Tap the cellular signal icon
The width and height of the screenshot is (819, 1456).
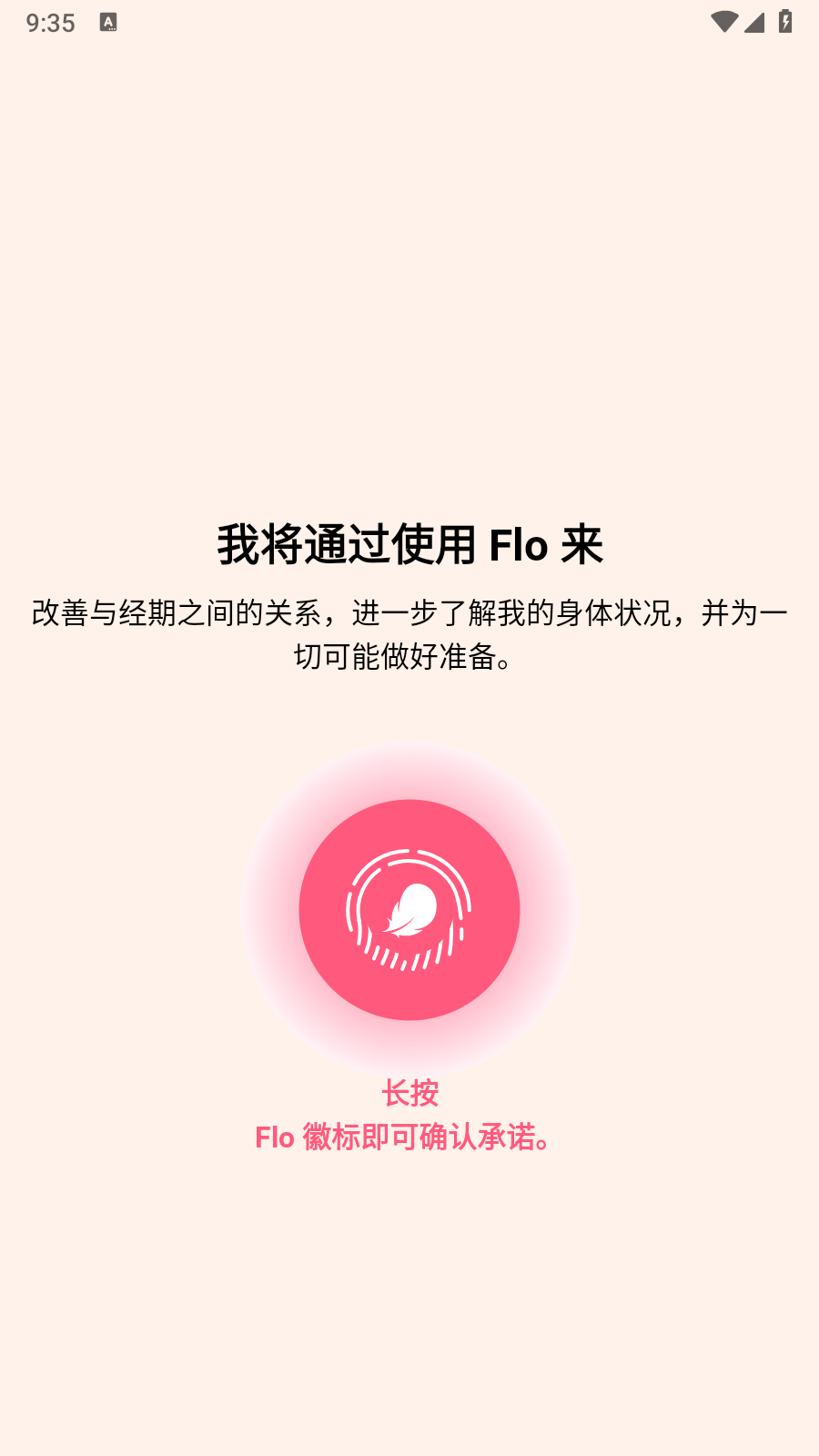(x=754, y=22)
